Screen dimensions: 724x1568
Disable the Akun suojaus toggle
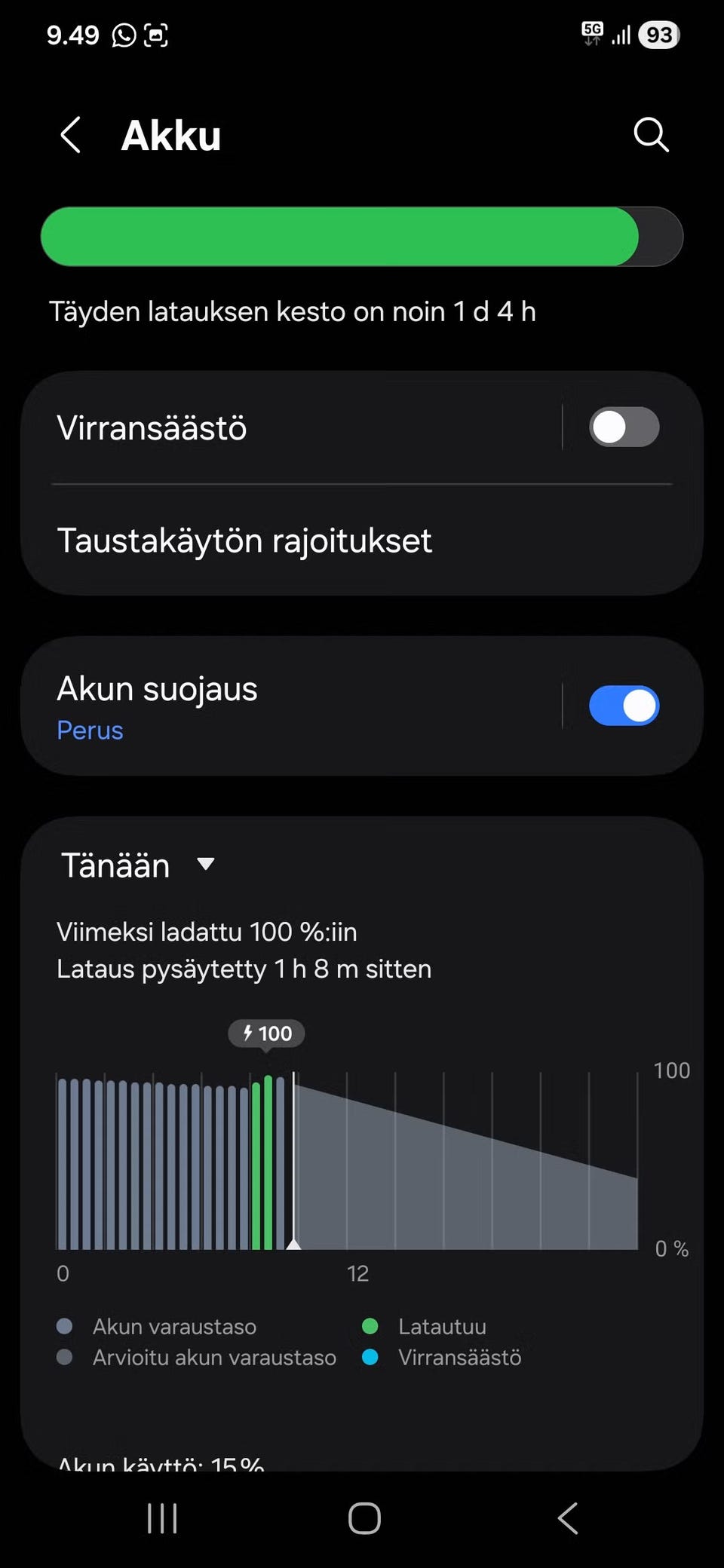(624, 705)
